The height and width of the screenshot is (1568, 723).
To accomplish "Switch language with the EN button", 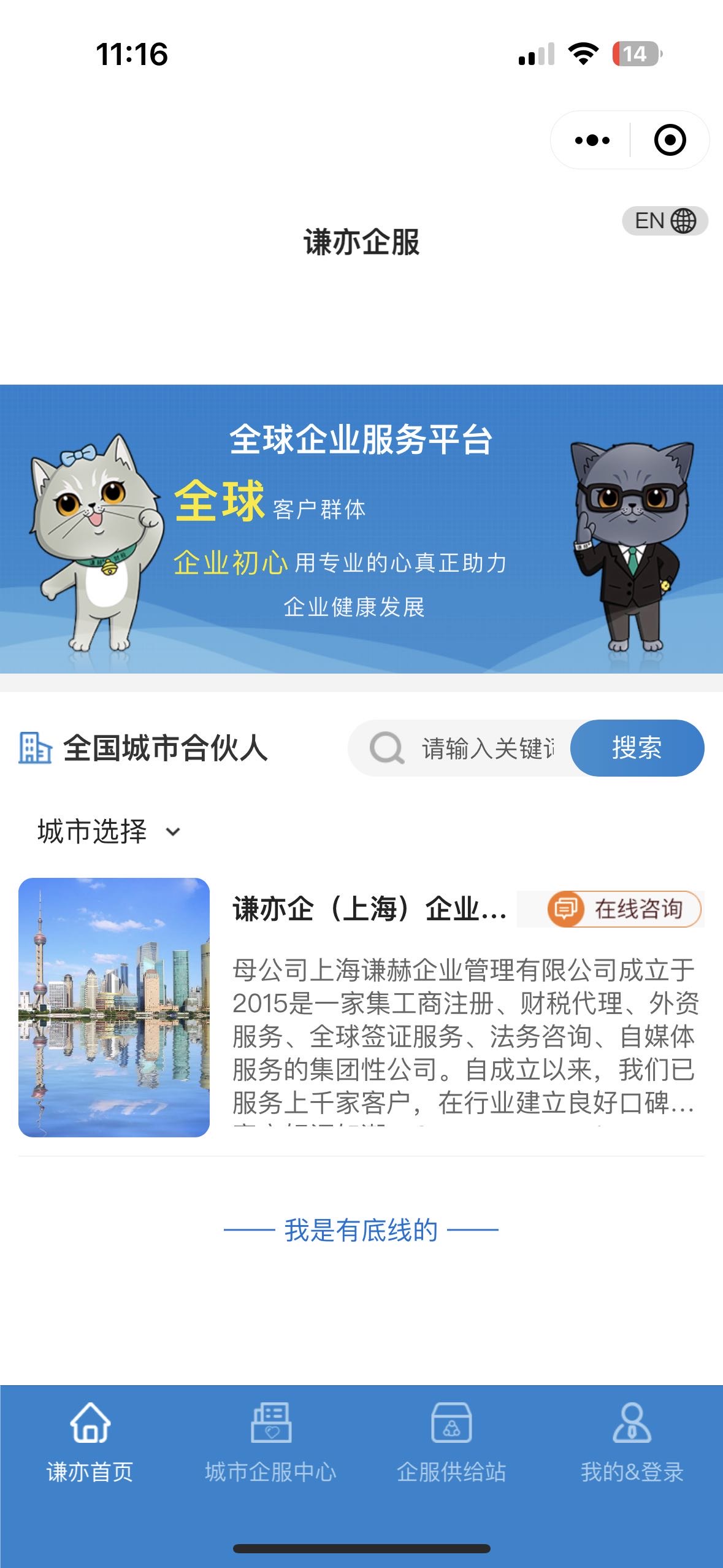I will [664, 221].
